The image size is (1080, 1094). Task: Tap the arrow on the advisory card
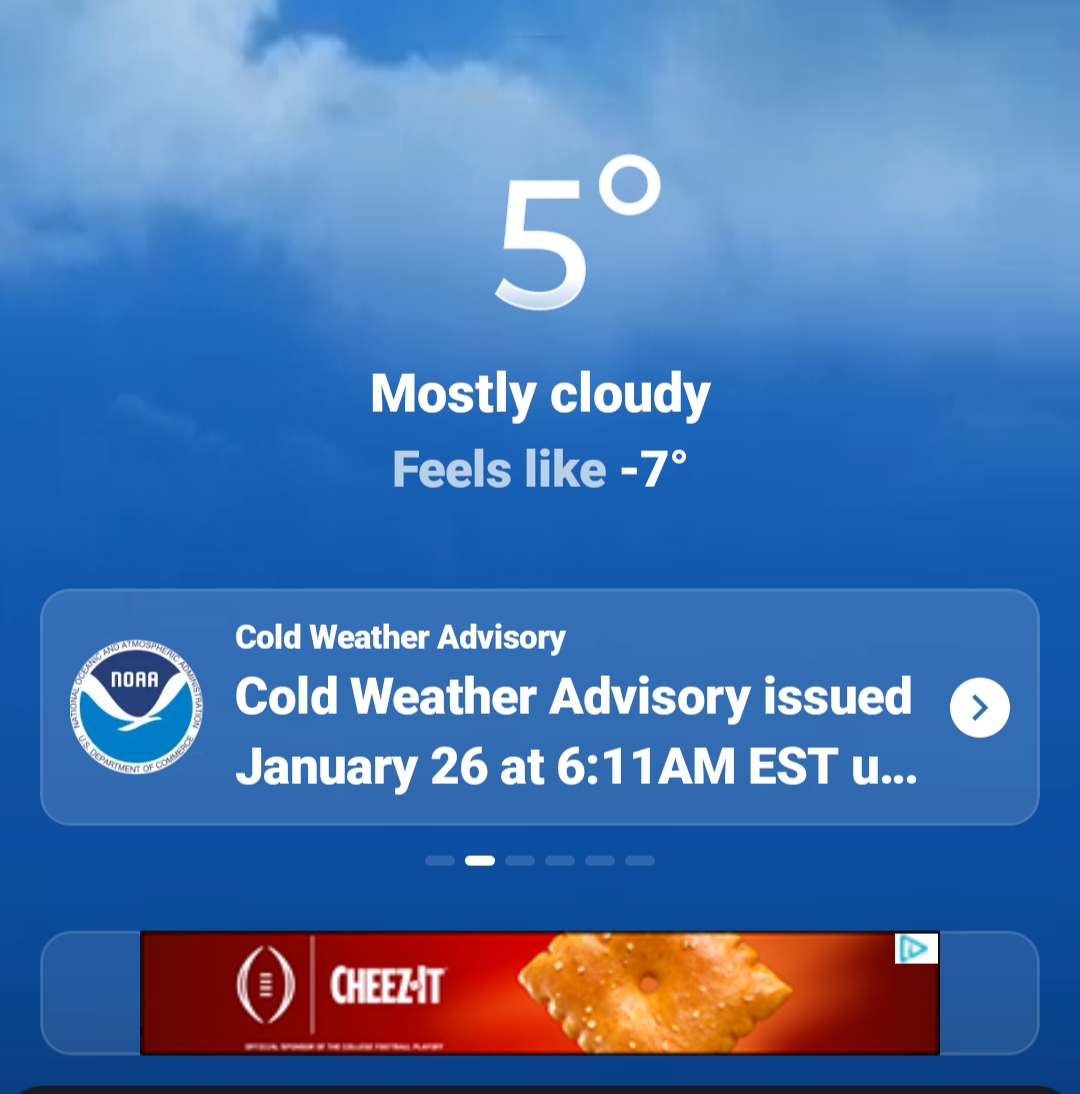[x=979, y=708]
